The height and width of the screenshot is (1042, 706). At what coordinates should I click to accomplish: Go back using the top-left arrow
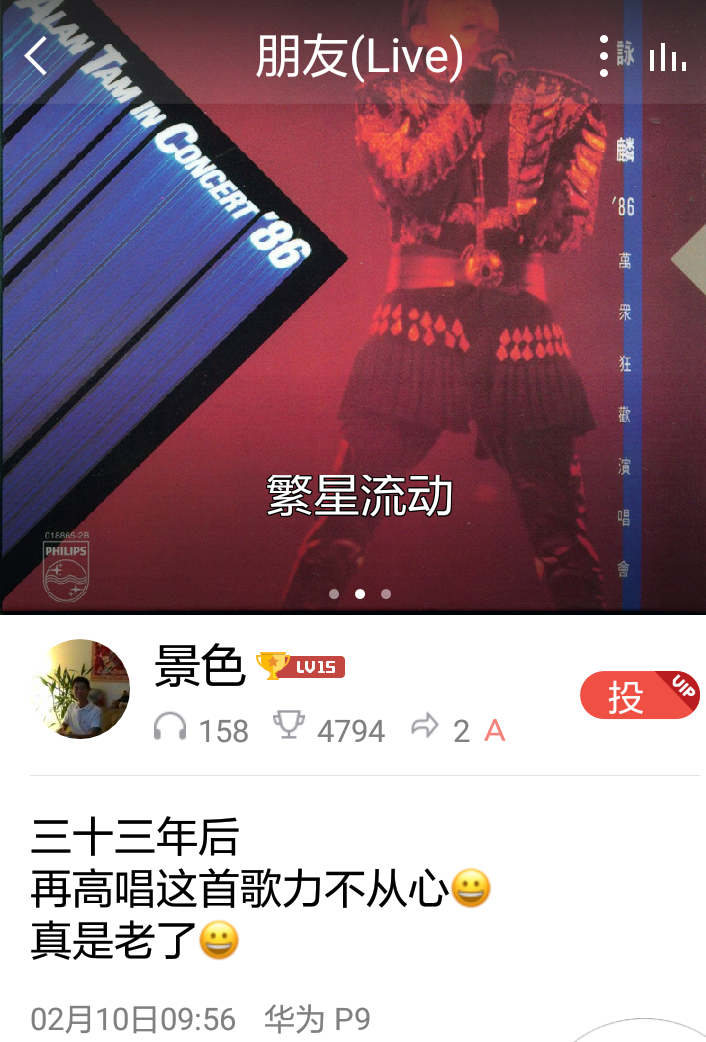click(36, 56)
